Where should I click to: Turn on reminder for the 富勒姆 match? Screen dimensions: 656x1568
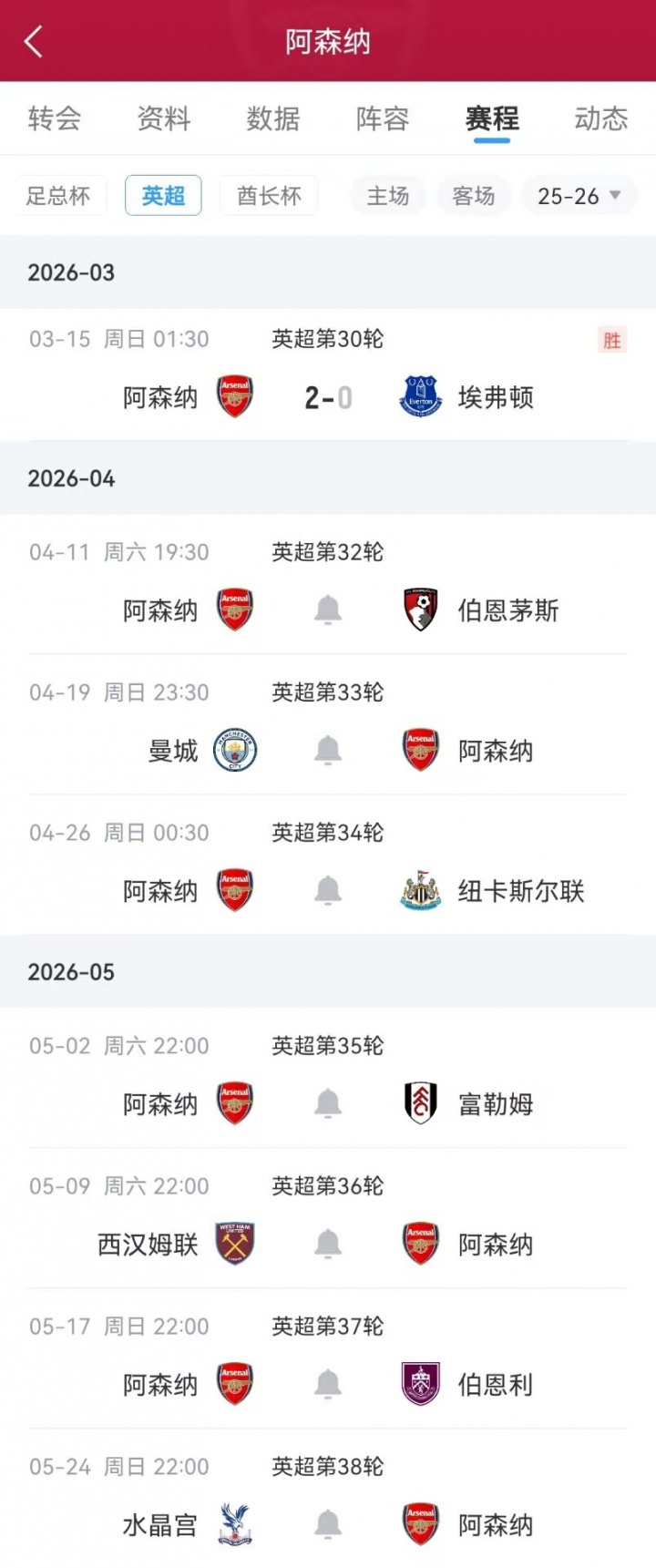click(x=328, y=1104)
